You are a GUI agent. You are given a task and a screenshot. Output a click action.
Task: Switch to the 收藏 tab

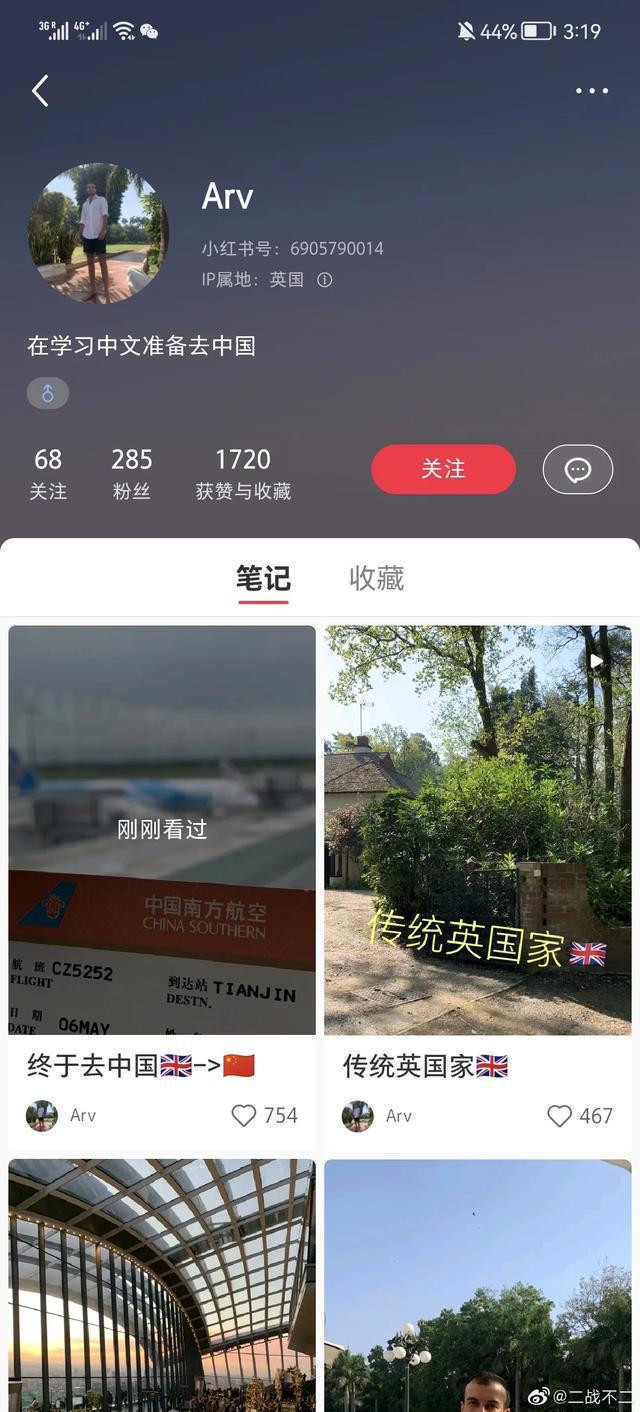click(376, 578)
